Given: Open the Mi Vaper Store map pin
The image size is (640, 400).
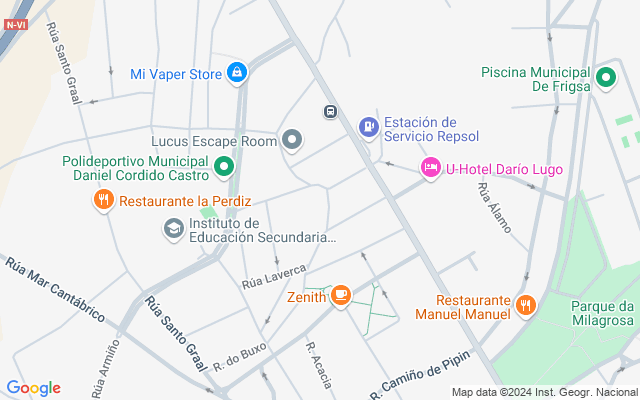Looking at the screenshot, I should coord(237,72).
